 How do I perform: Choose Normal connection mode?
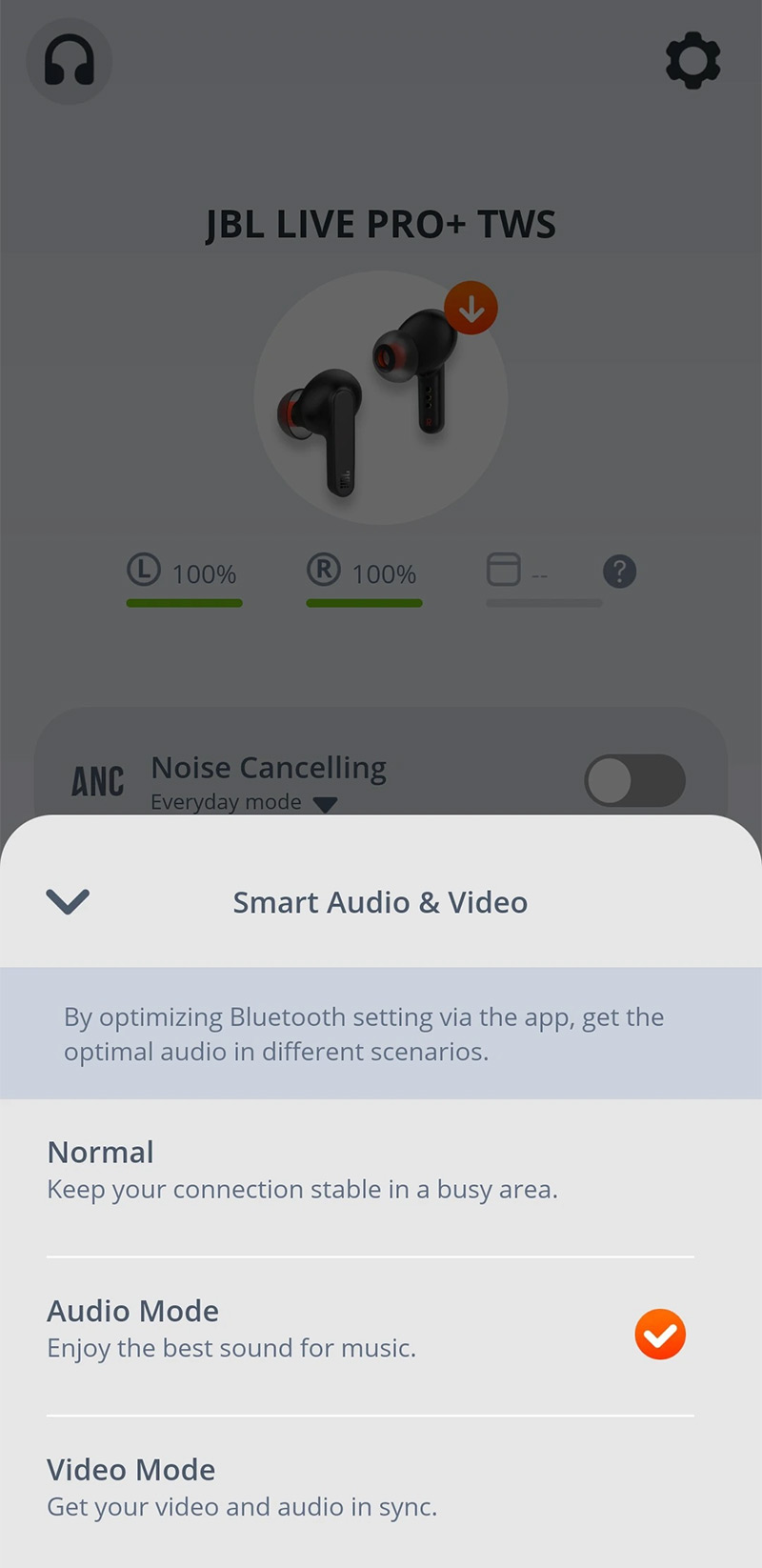[x=100, y=1152]
